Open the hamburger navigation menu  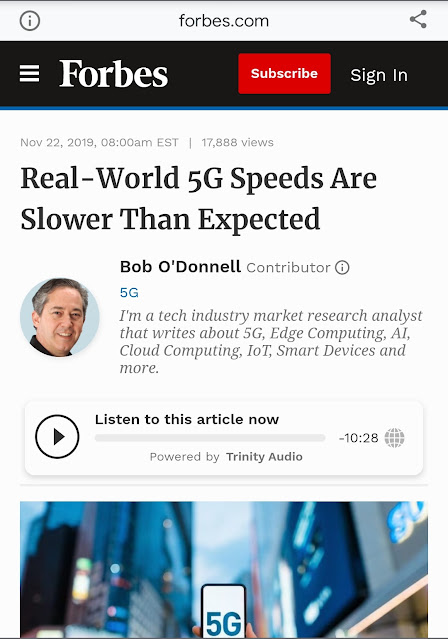pos(29,74)
